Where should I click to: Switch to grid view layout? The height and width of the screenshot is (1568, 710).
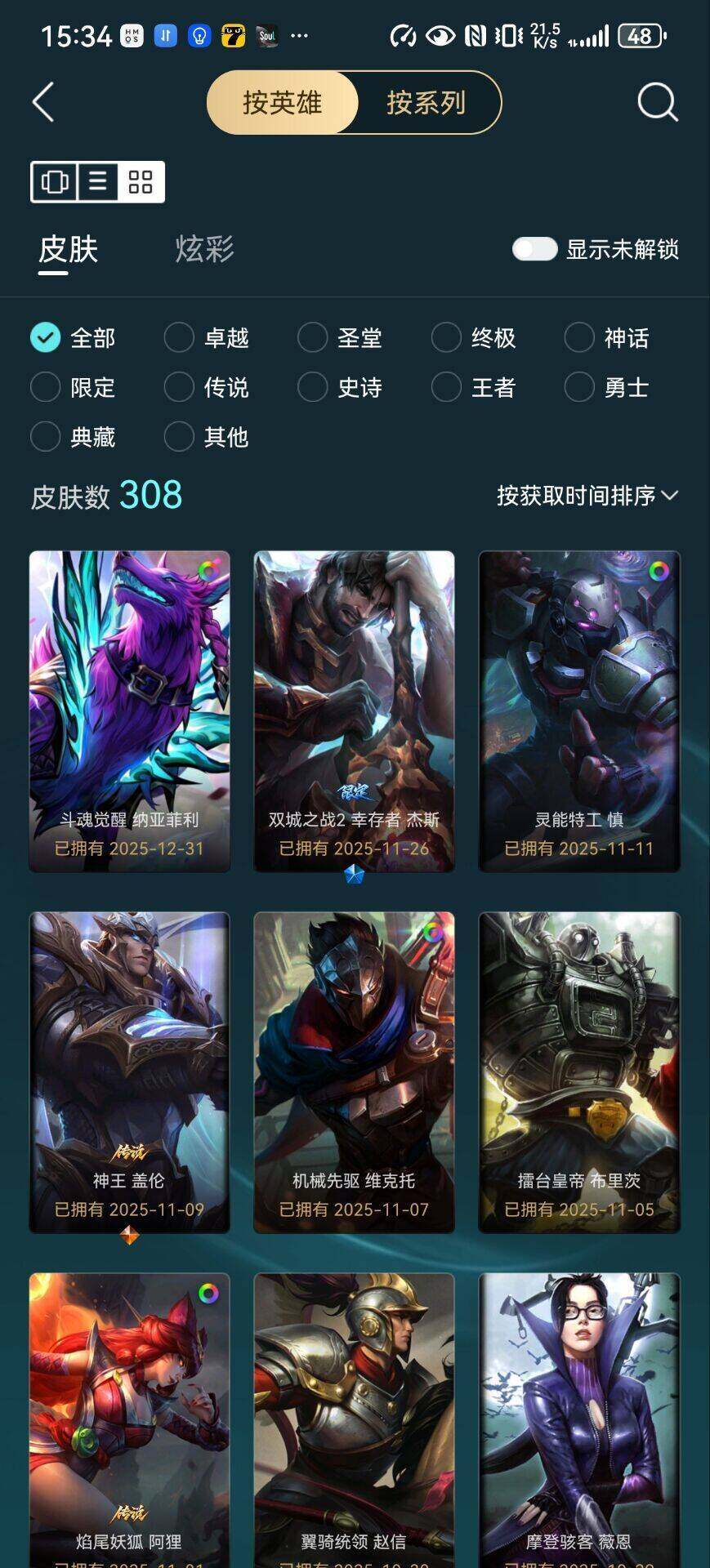click(141, 181)
